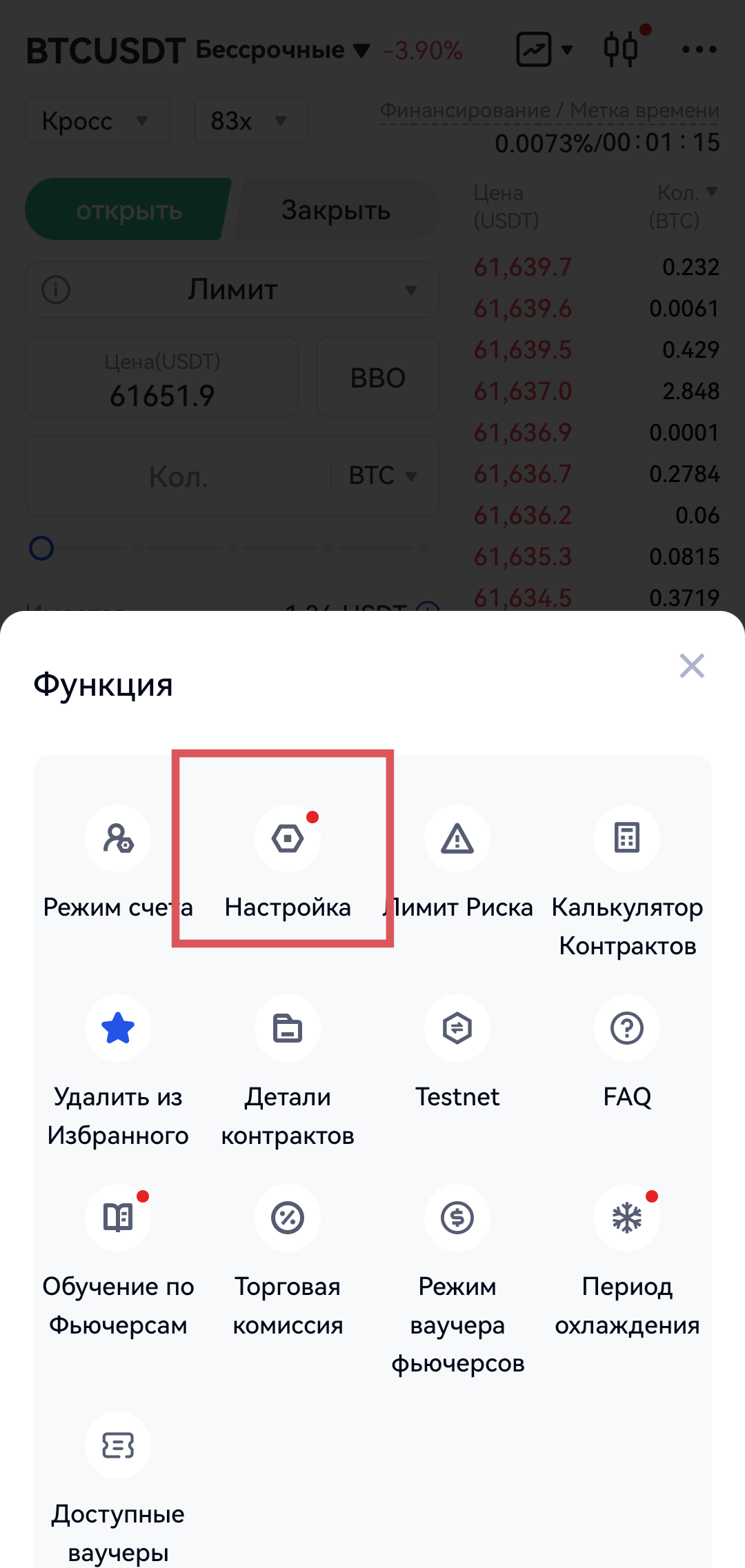Open Период охлаждения
The height and width of the screenshot is (1568, 745).
point(627,1218)
